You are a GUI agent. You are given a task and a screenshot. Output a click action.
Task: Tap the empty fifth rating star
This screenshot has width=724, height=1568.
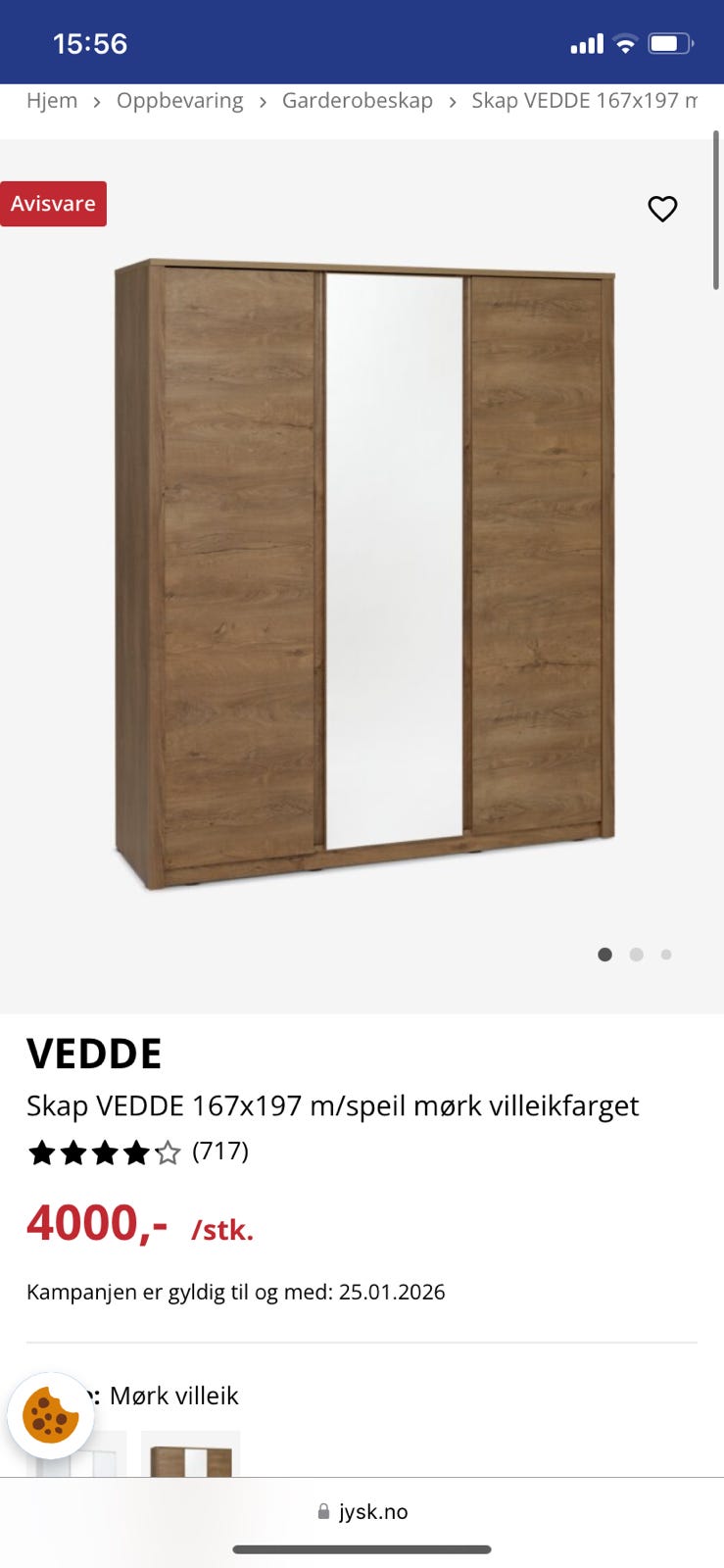[169, 1153]
